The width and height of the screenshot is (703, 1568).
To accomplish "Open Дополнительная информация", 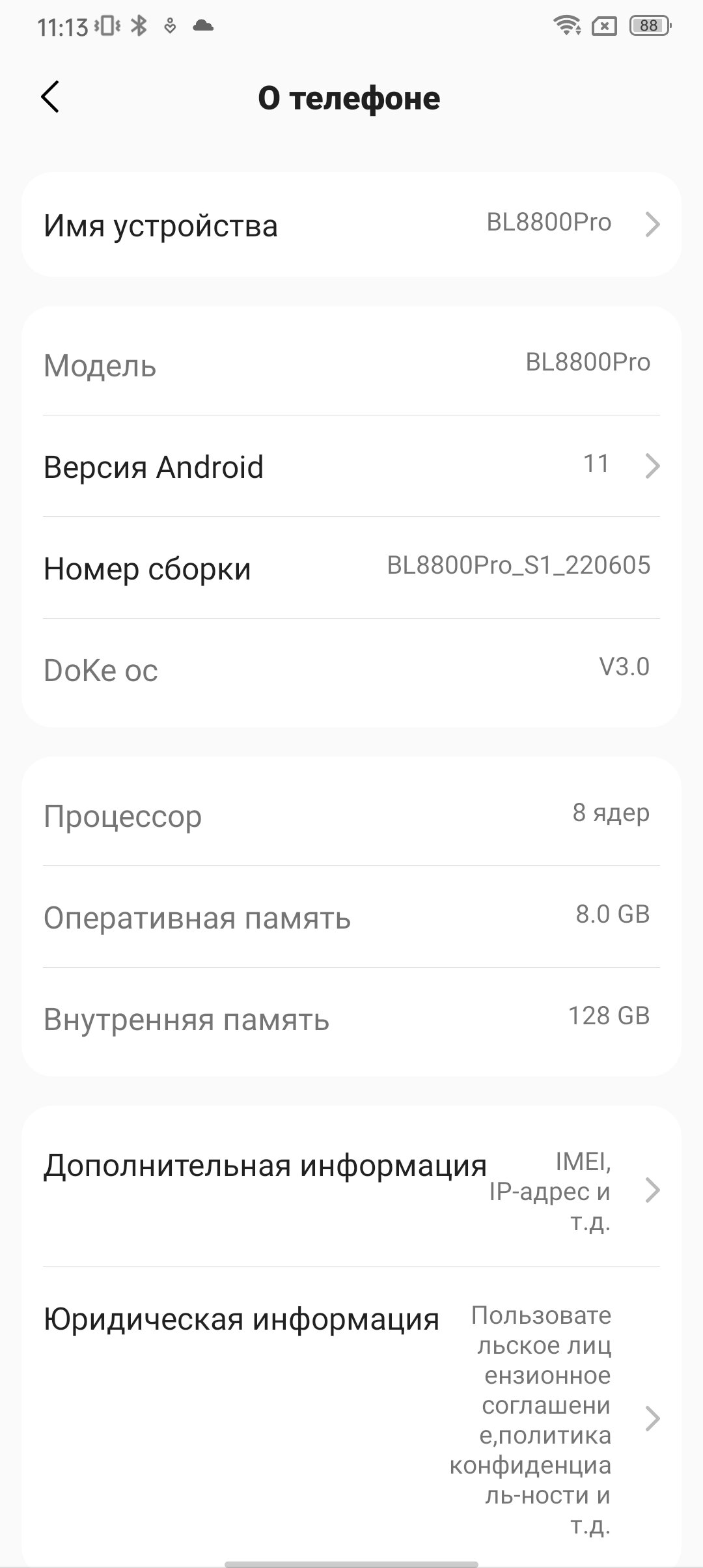I will click(351, 1190).
